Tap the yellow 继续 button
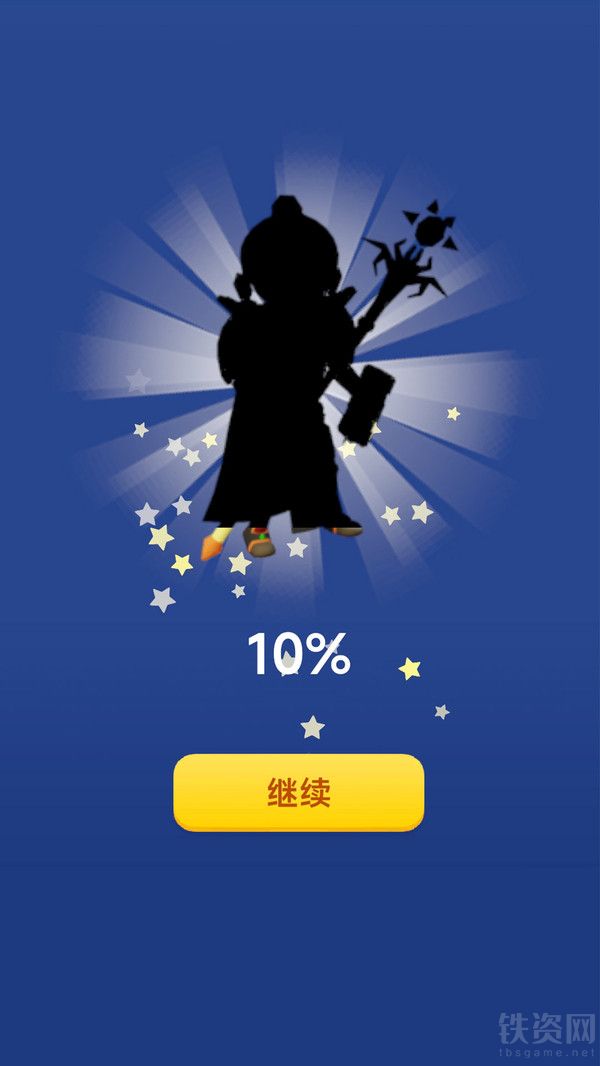This screenshot has width=600, height=1066. pos(299,792)
